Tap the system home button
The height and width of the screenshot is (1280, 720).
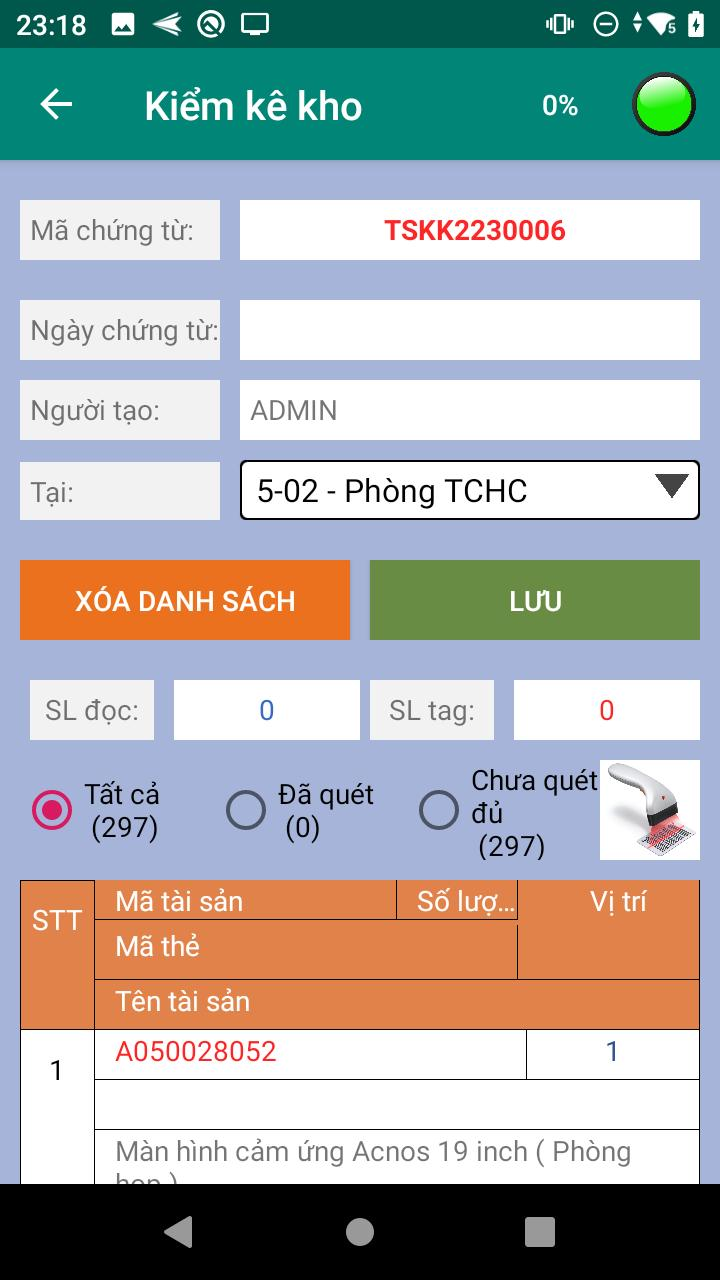[360, 1232]
